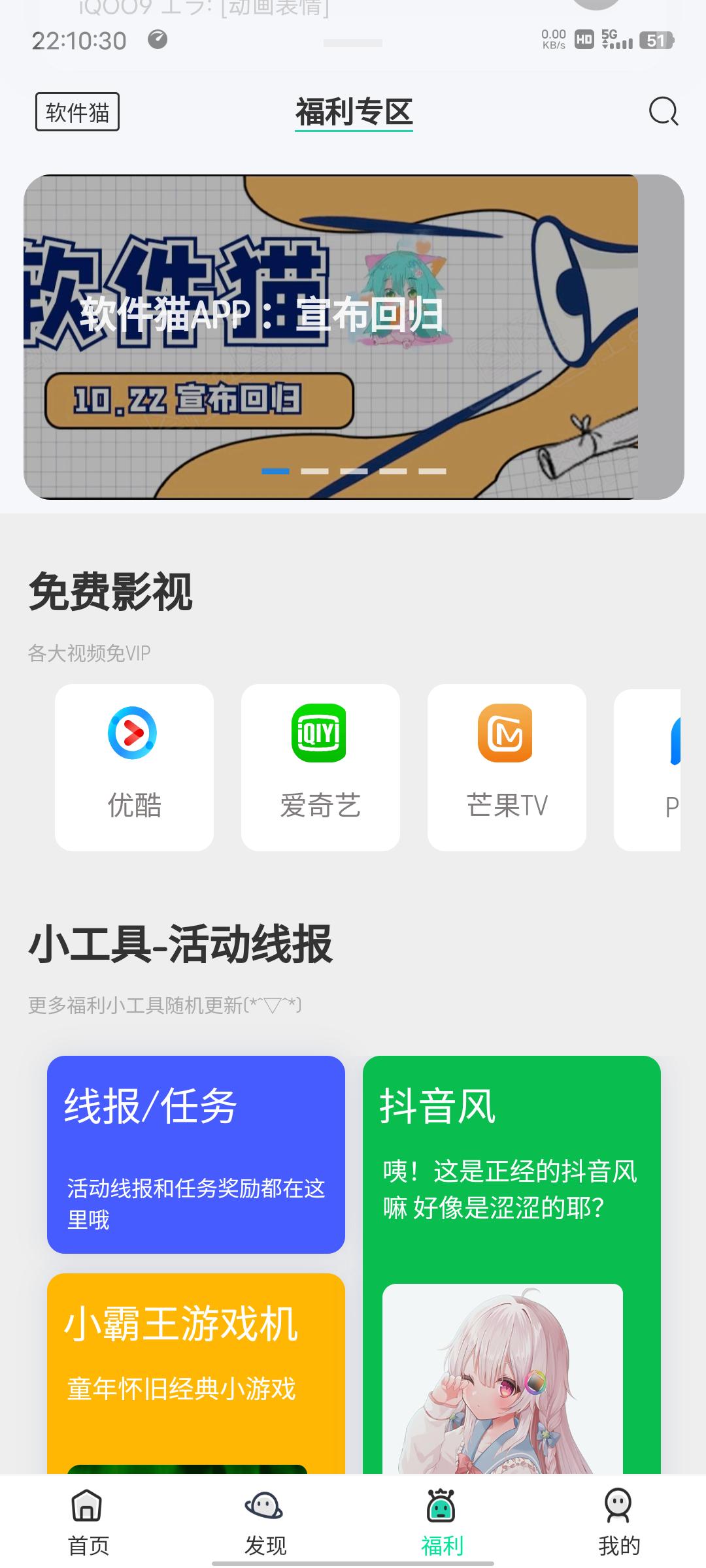
Task: Open the search icon in the header
Action: [663, 112]
